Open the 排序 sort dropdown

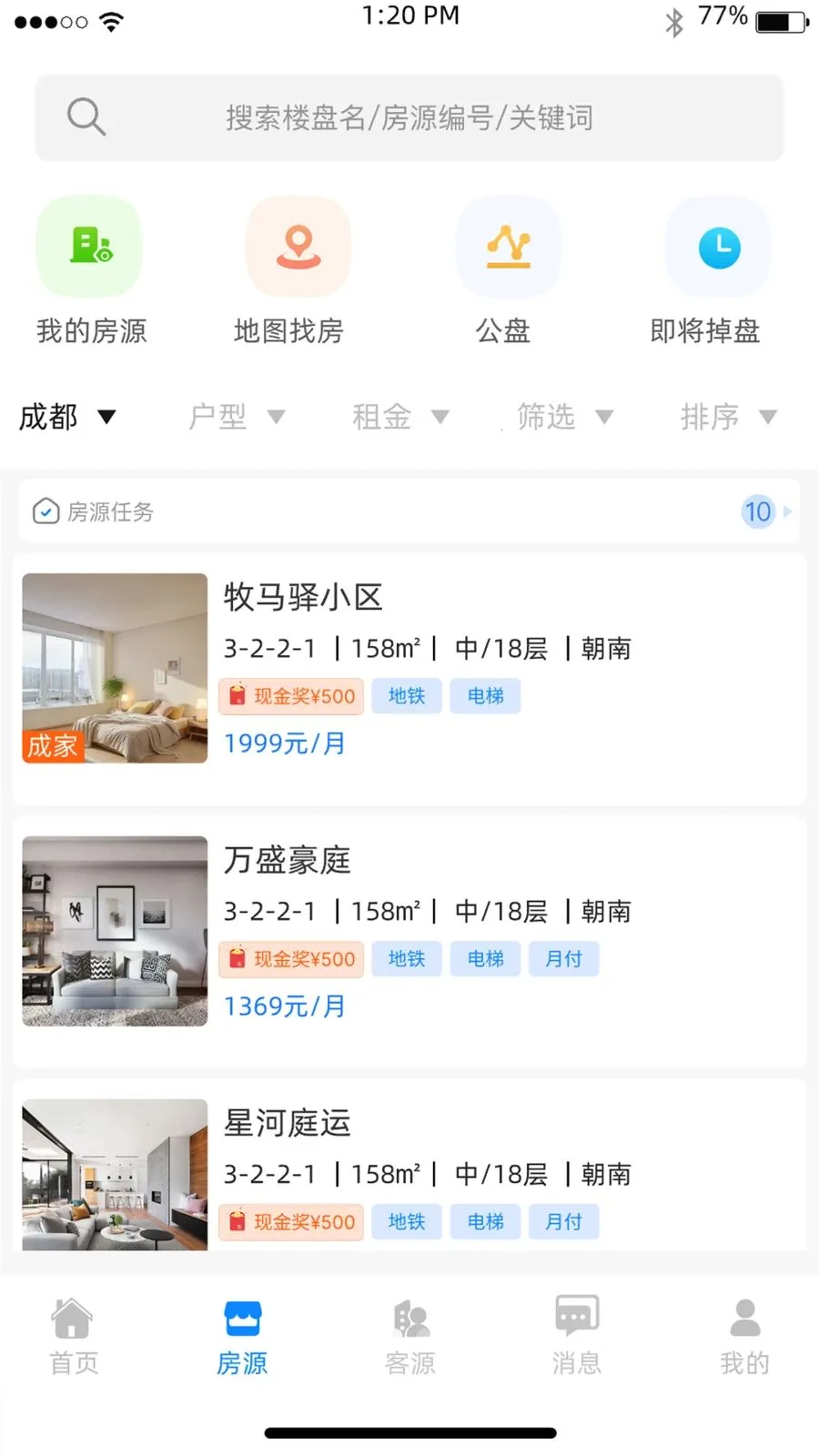tap(729, 417)
